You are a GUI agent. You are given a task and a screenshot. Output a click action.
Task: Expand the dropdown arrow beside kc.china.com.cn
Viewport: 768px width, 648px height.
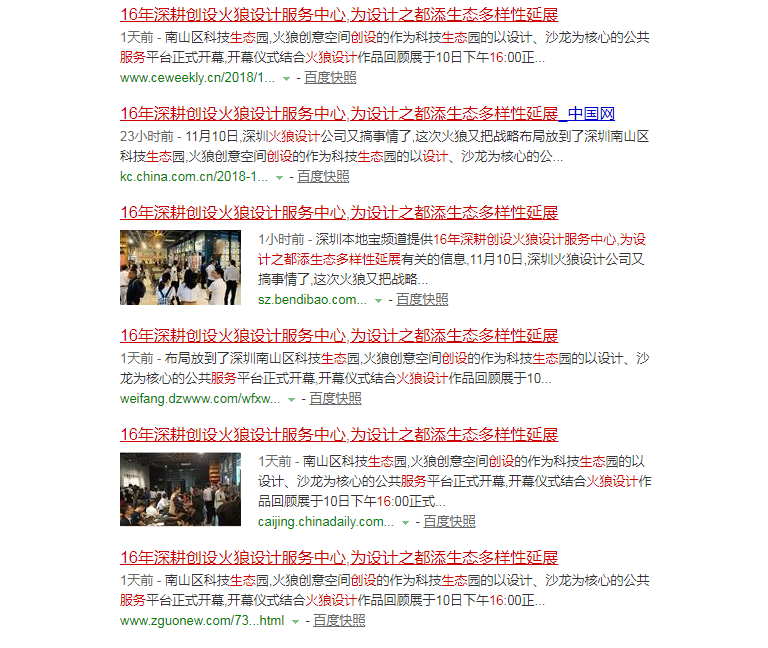280,177
